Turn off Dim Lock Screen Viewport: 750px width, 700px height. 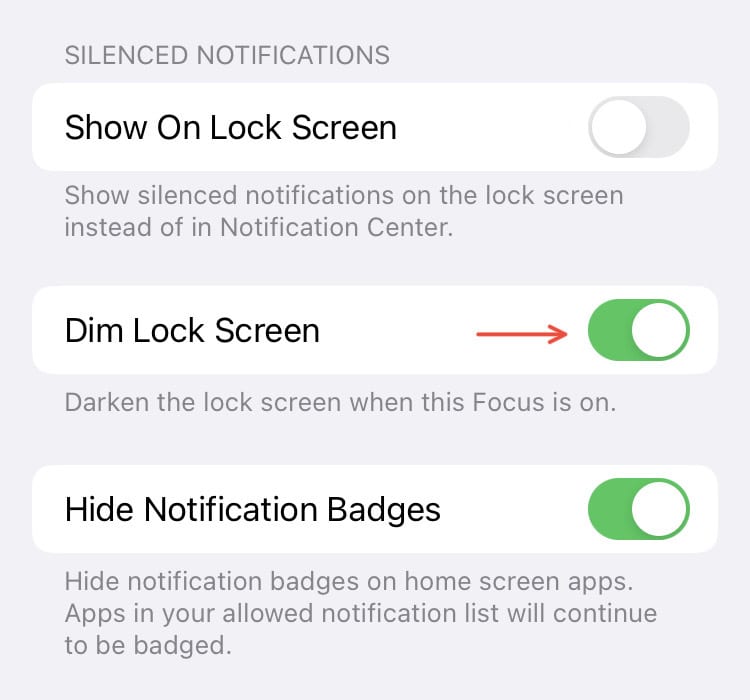[x=638, y=330]
